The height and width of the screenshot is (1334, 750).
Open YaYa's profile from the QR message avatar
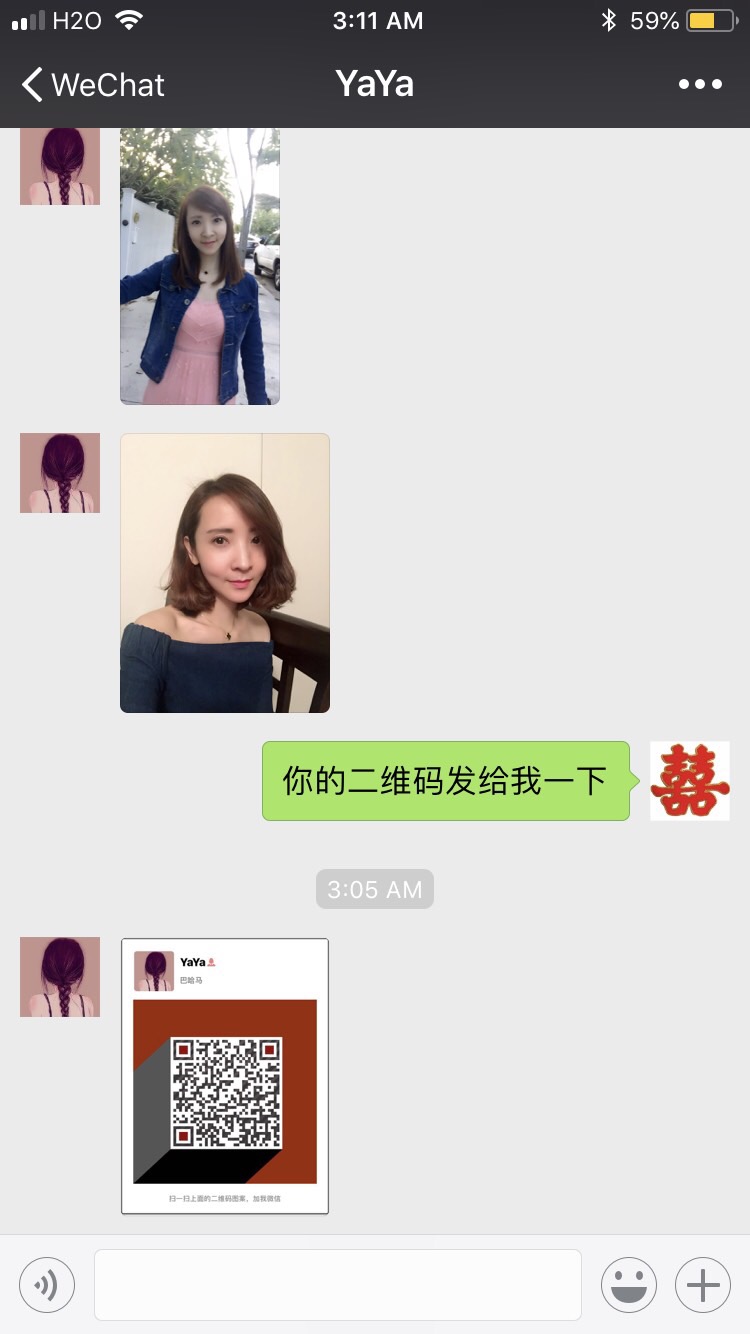coord(60,977)
